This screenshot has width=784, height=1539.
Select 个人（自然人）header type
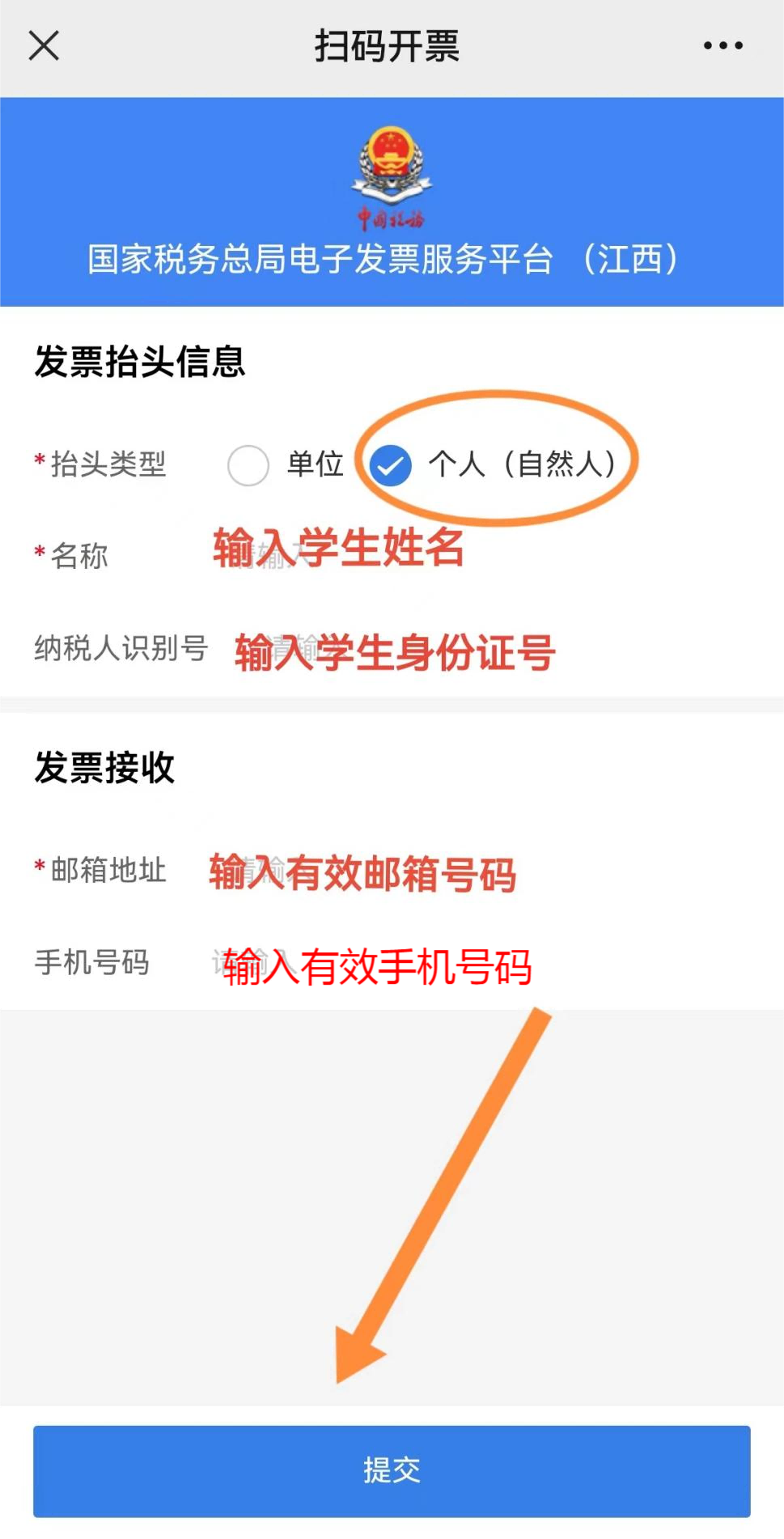click(391, 465)
